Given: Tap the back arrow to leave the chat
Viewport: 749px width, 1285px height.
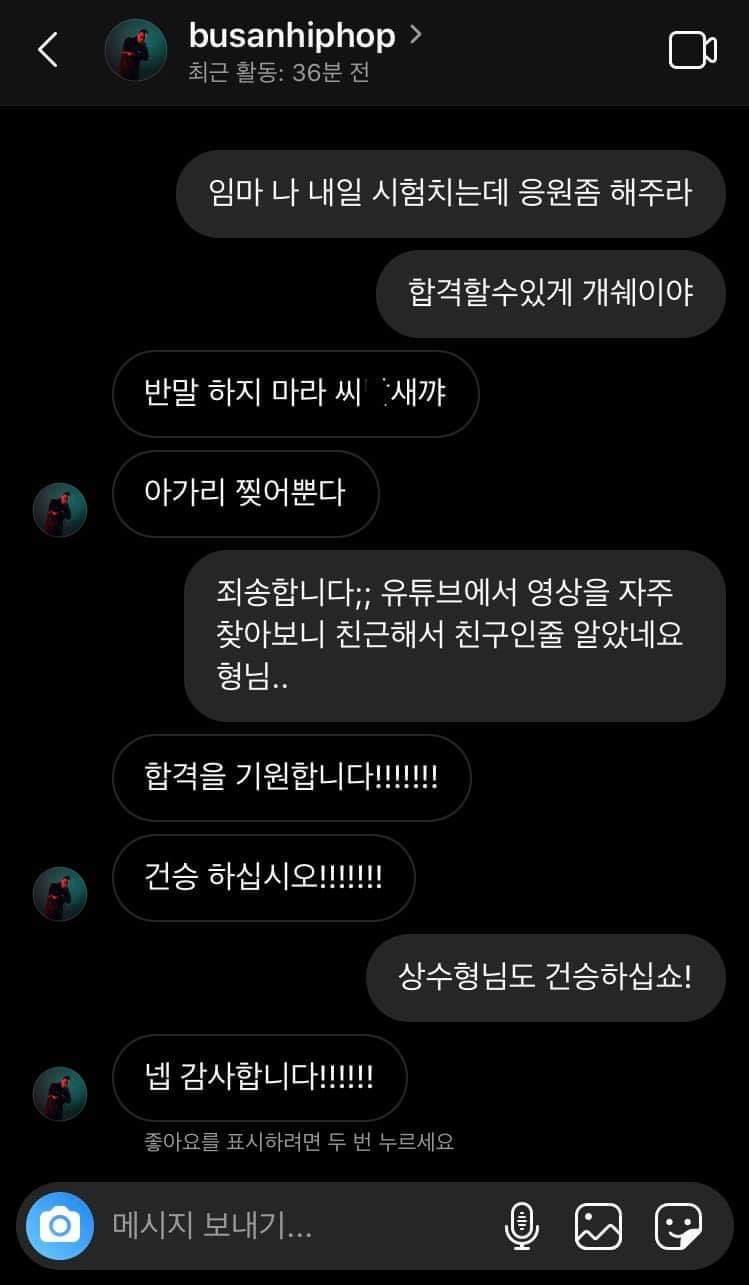Looking at the screenshot, I should [47, 48].
